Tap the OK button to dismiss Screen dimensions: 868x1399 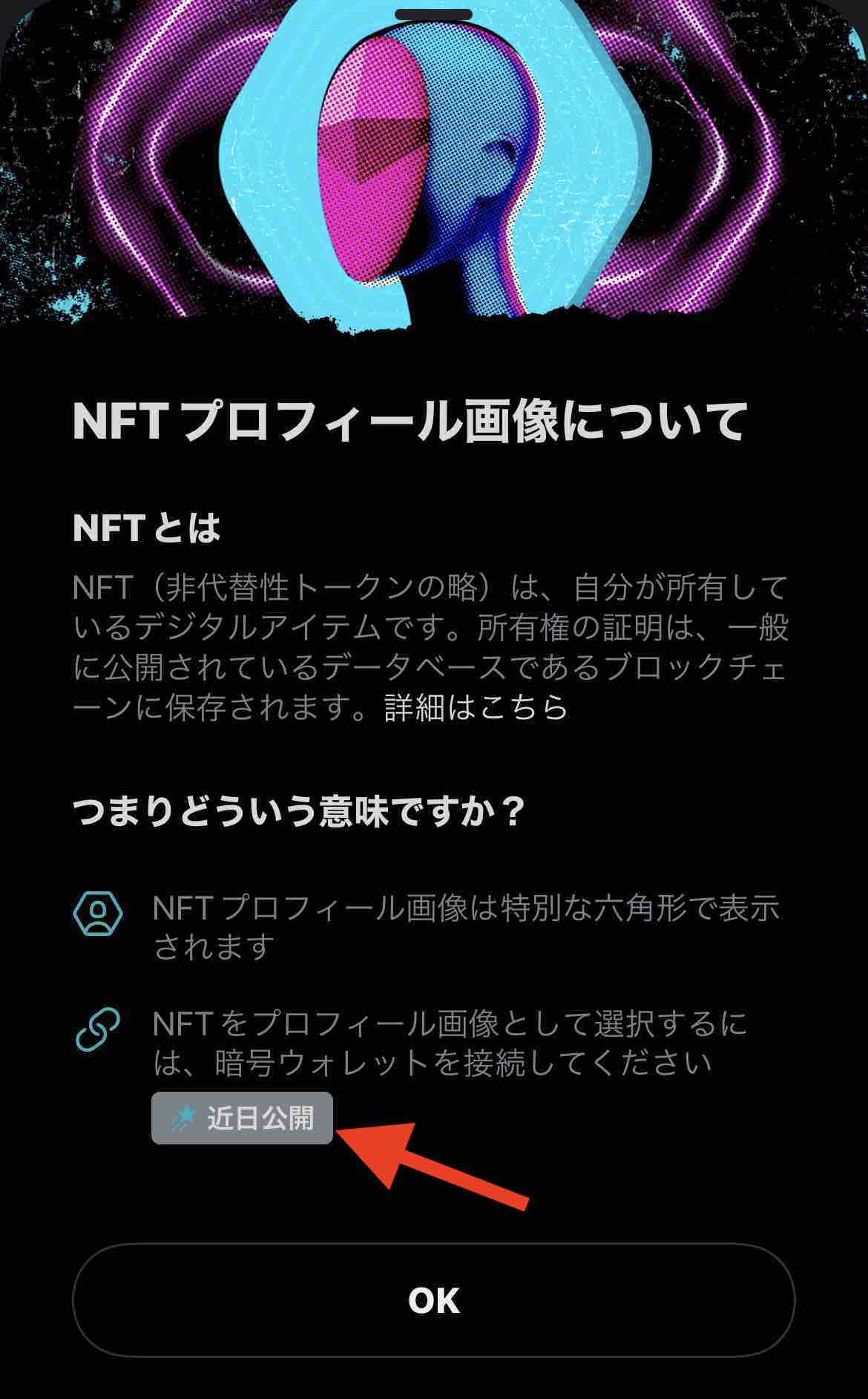tap(434, 1300)
